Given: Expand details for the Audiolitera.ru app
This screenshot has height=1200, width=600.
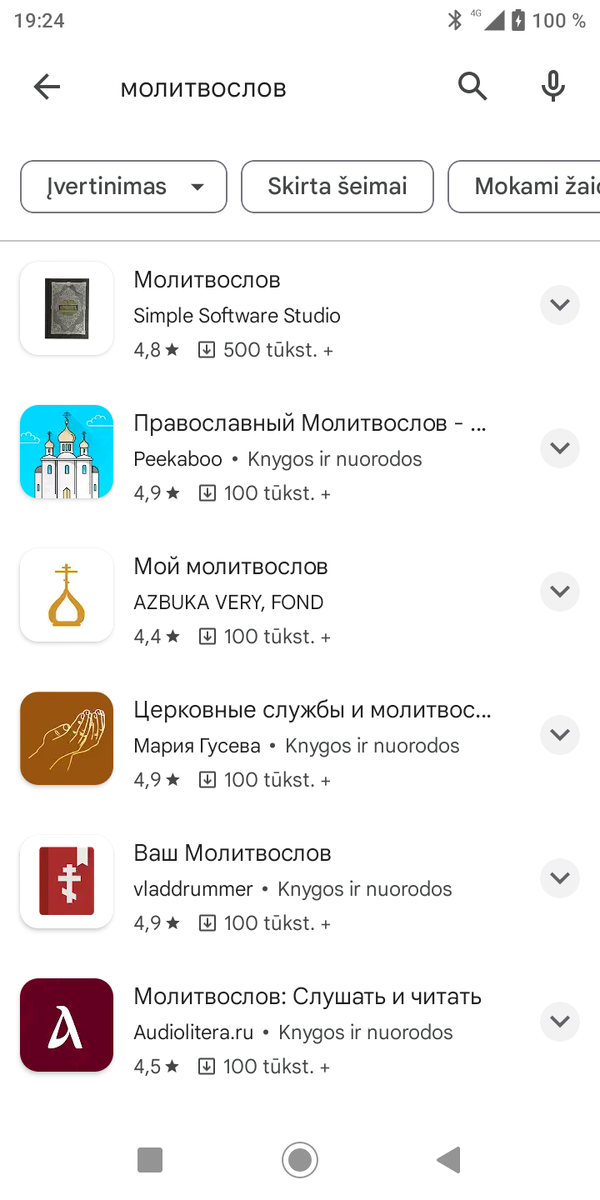Looking at the screenshot, I should [x=560, y=1021].
